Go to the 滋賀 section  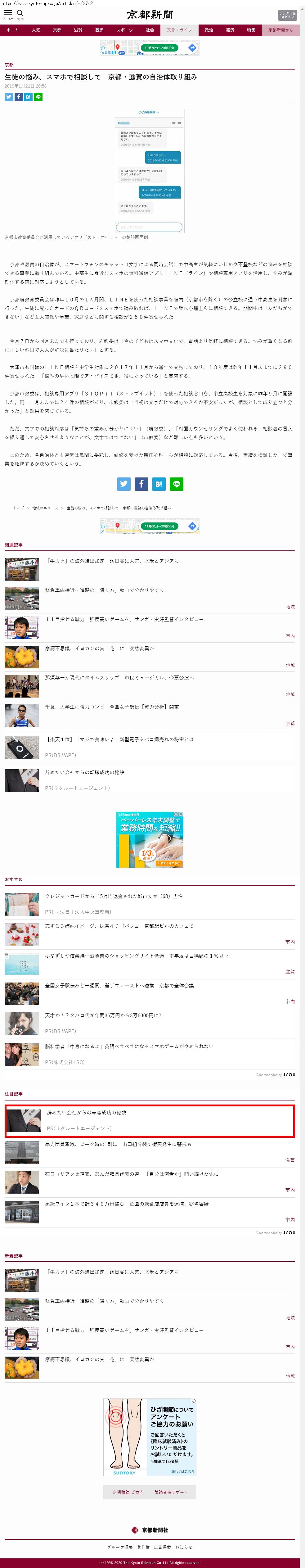pos(78,30)
